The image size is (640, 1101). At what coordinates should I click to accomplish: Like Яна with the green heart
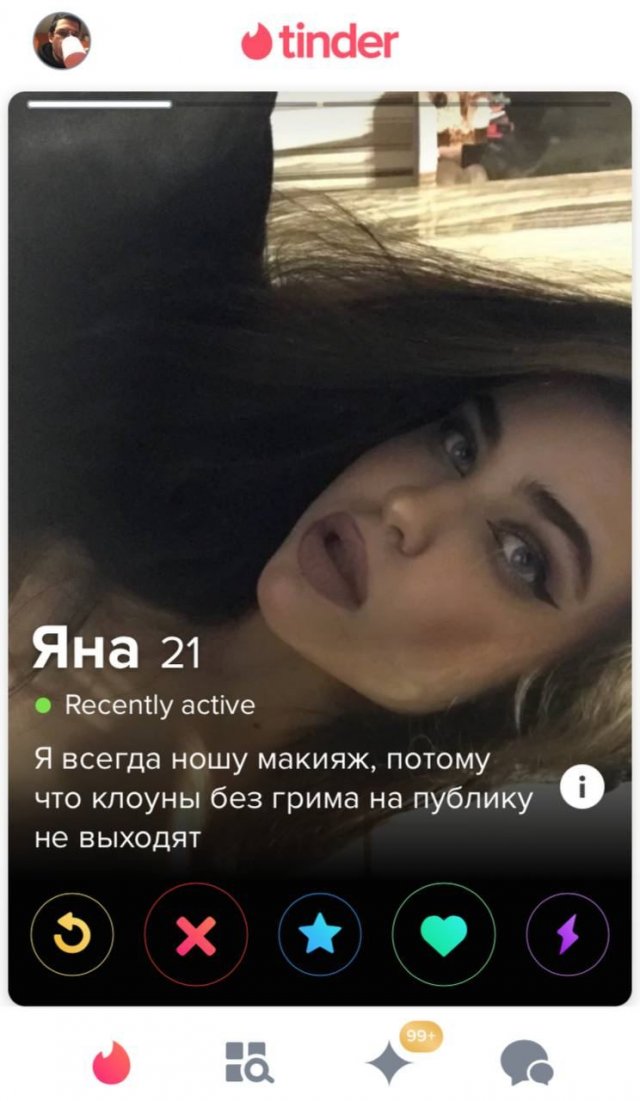443,934
